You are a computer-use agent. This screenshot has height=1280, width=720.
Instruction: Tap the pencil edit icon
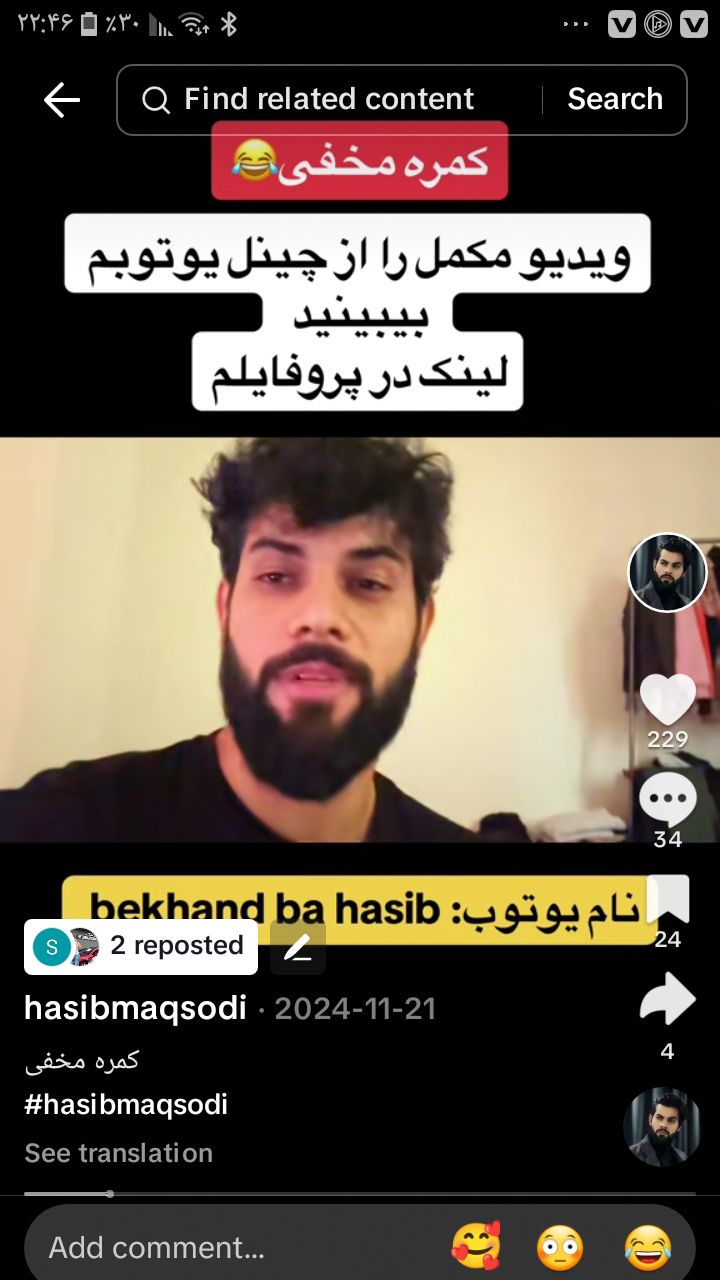point(298,947)
